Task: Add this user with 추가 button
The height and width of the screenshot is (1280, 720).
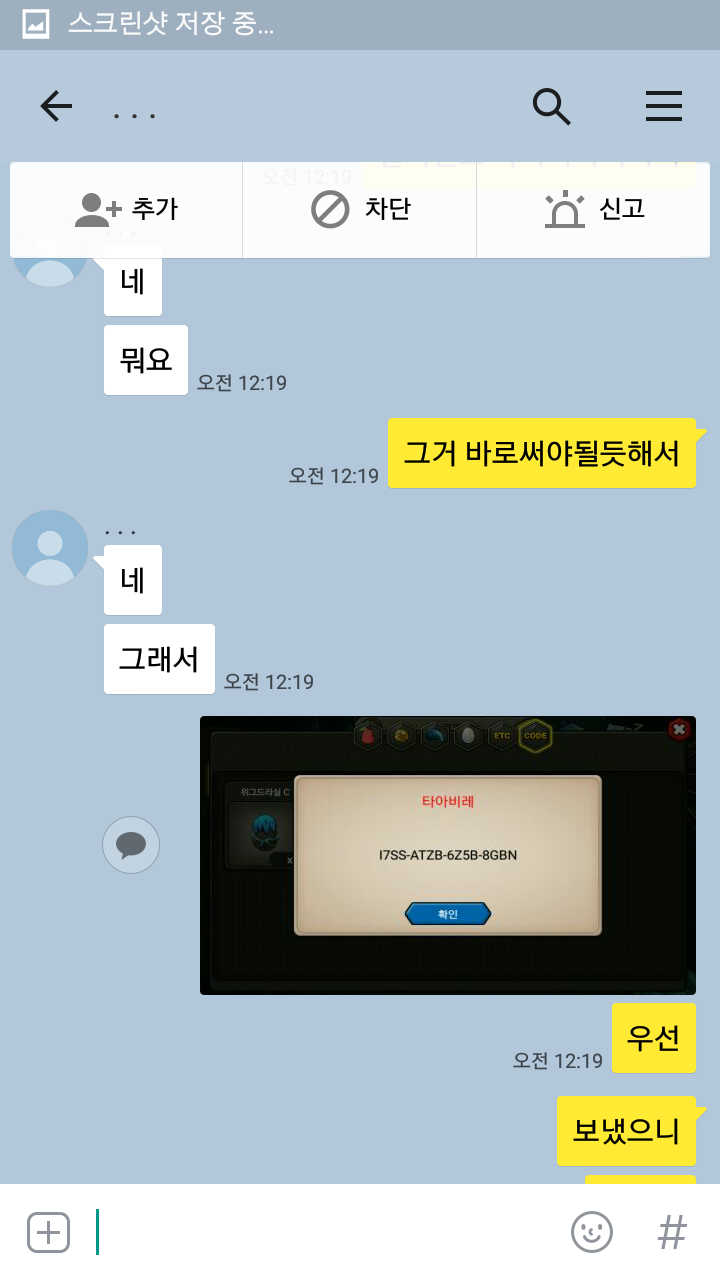Action: point(127,209)
